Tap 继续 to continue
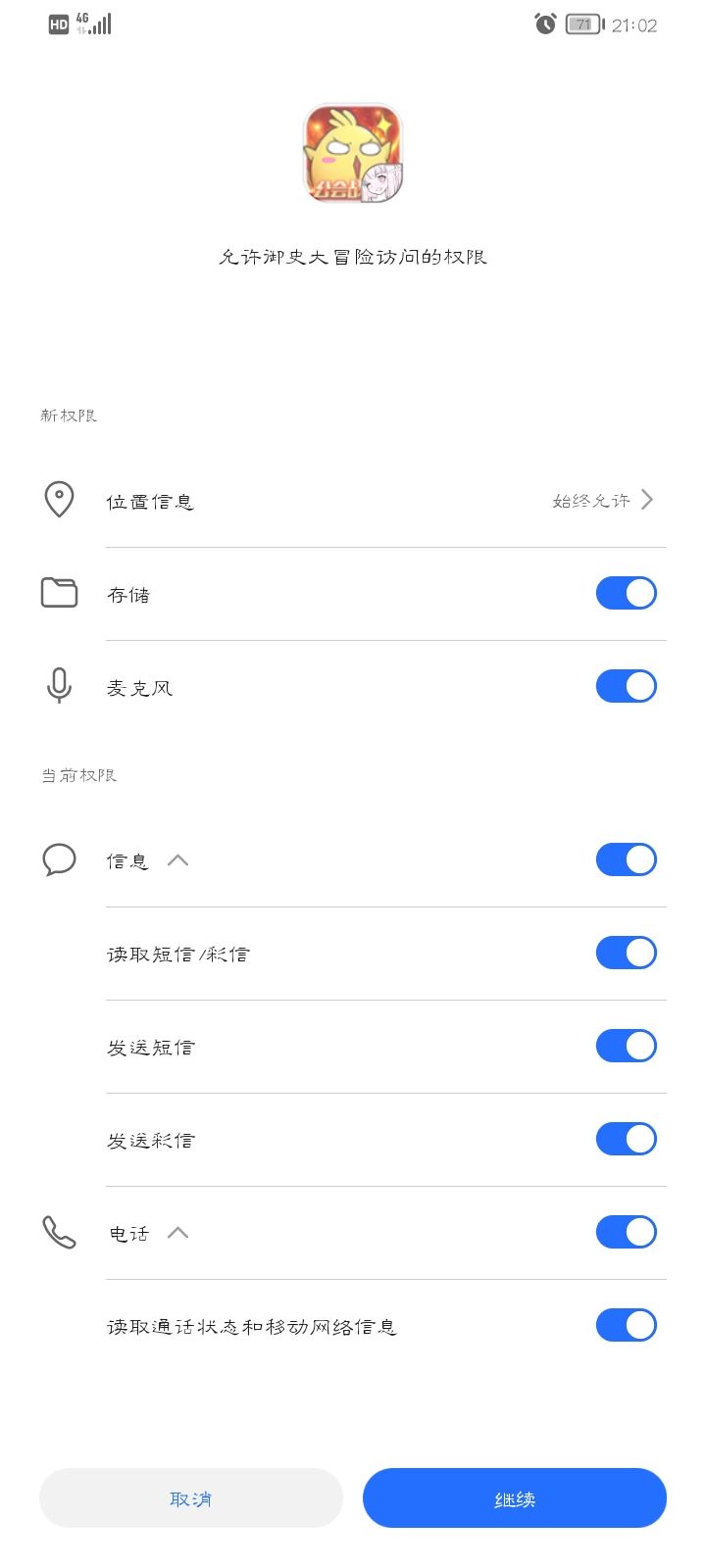The image size is (706, 1568). (515, 1498)
